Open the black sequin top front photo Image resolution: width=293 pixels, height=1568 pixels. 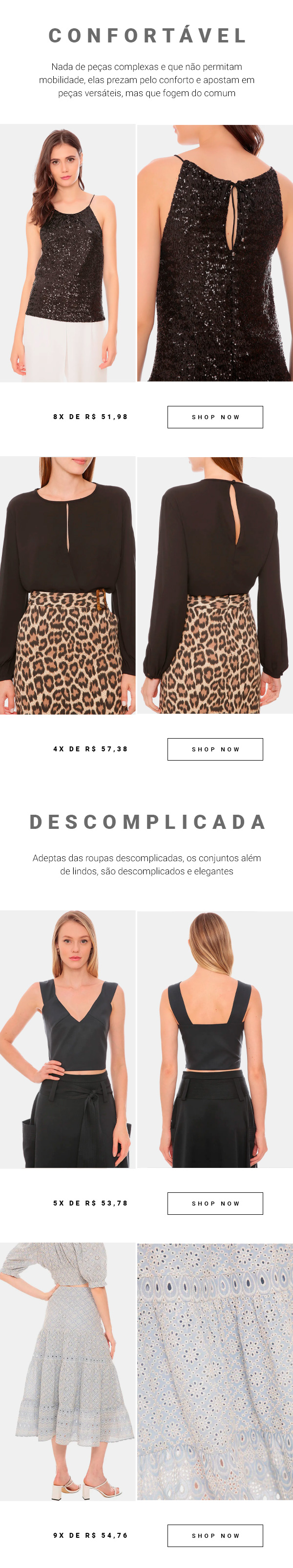pos(67,253)
